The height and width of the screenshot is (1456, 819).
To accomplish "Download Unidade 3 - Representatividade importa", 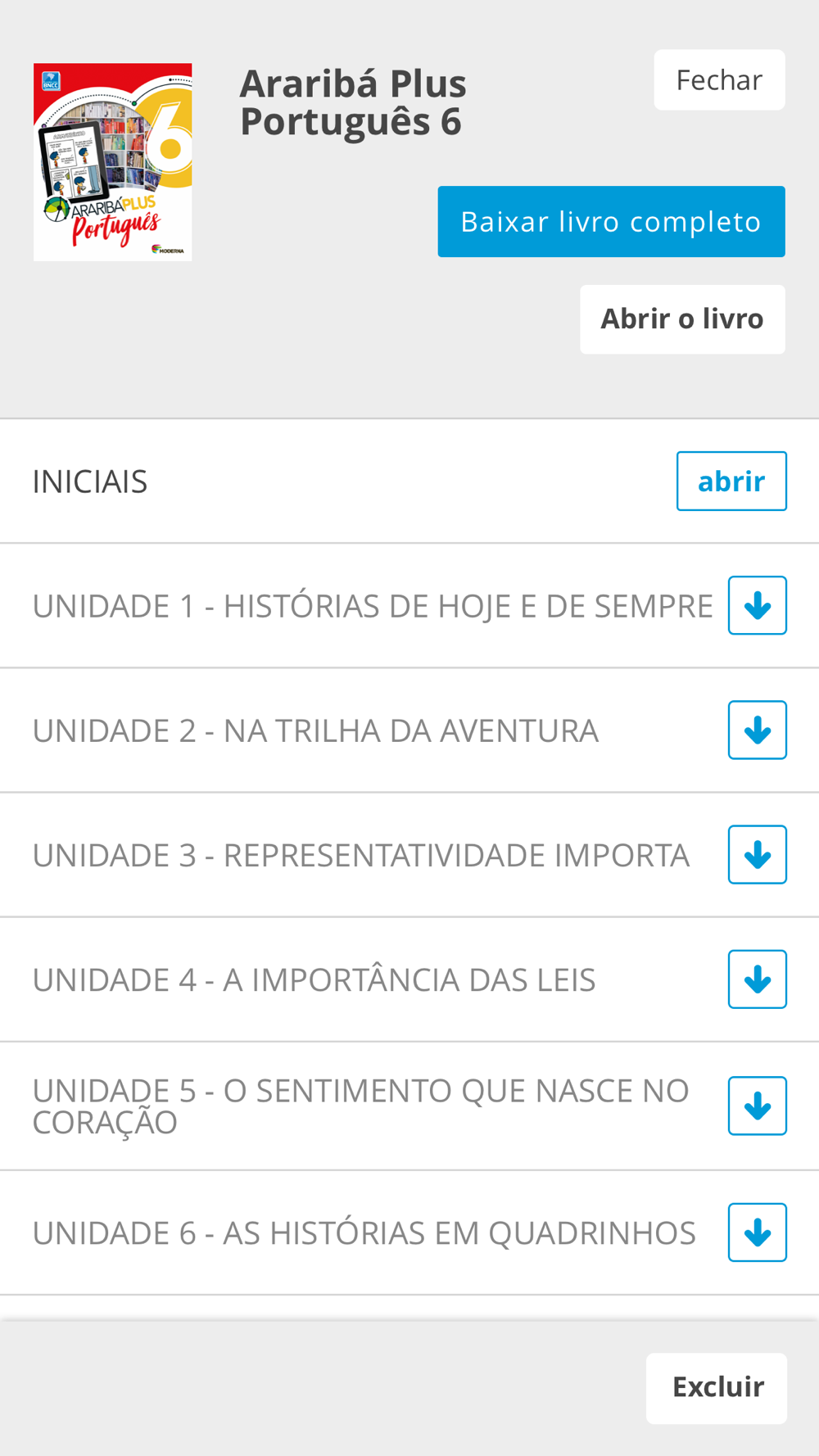I will tap(758, 855).
